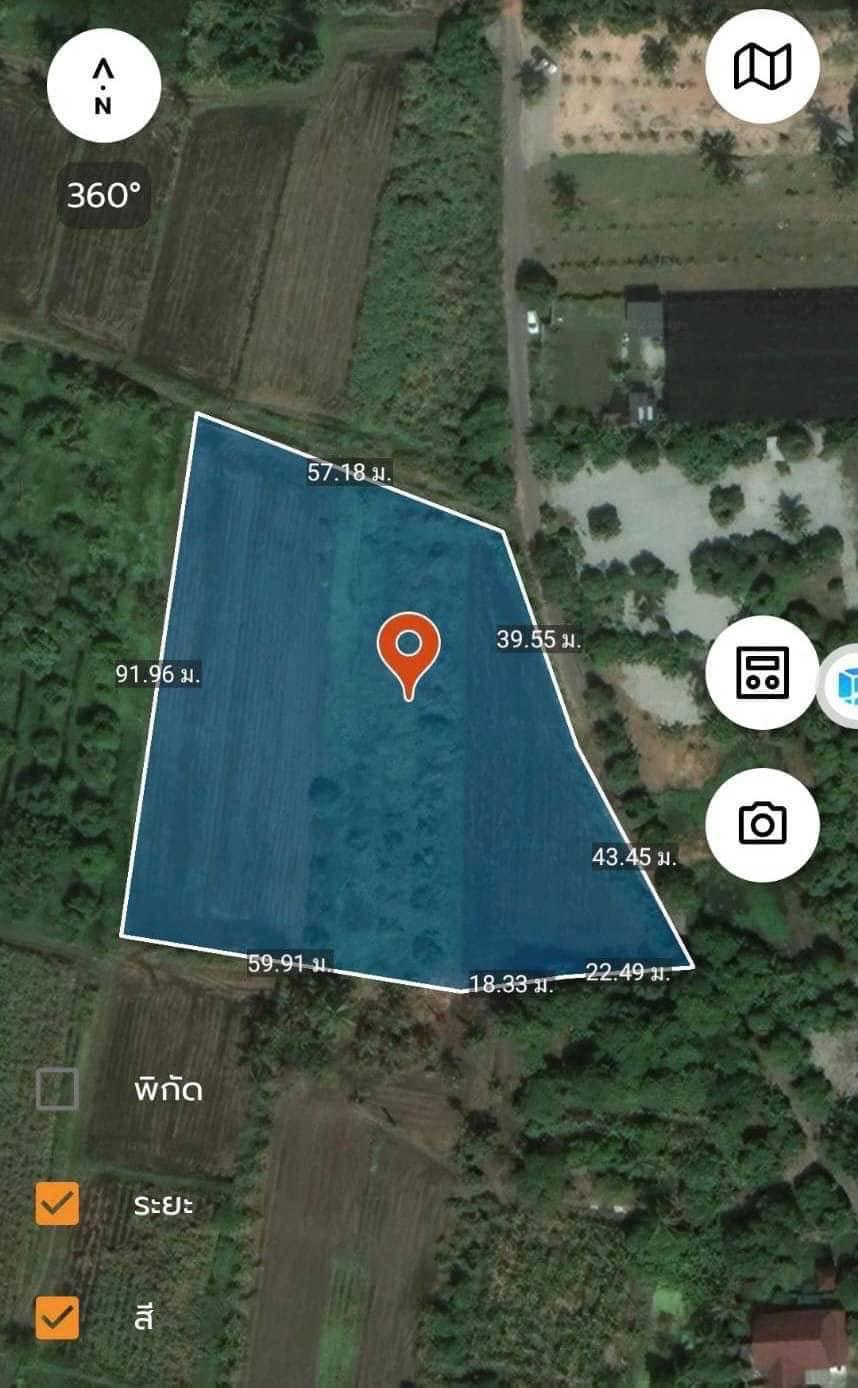Tap the north compass button
858x1388 pixels.
point(103,86)
